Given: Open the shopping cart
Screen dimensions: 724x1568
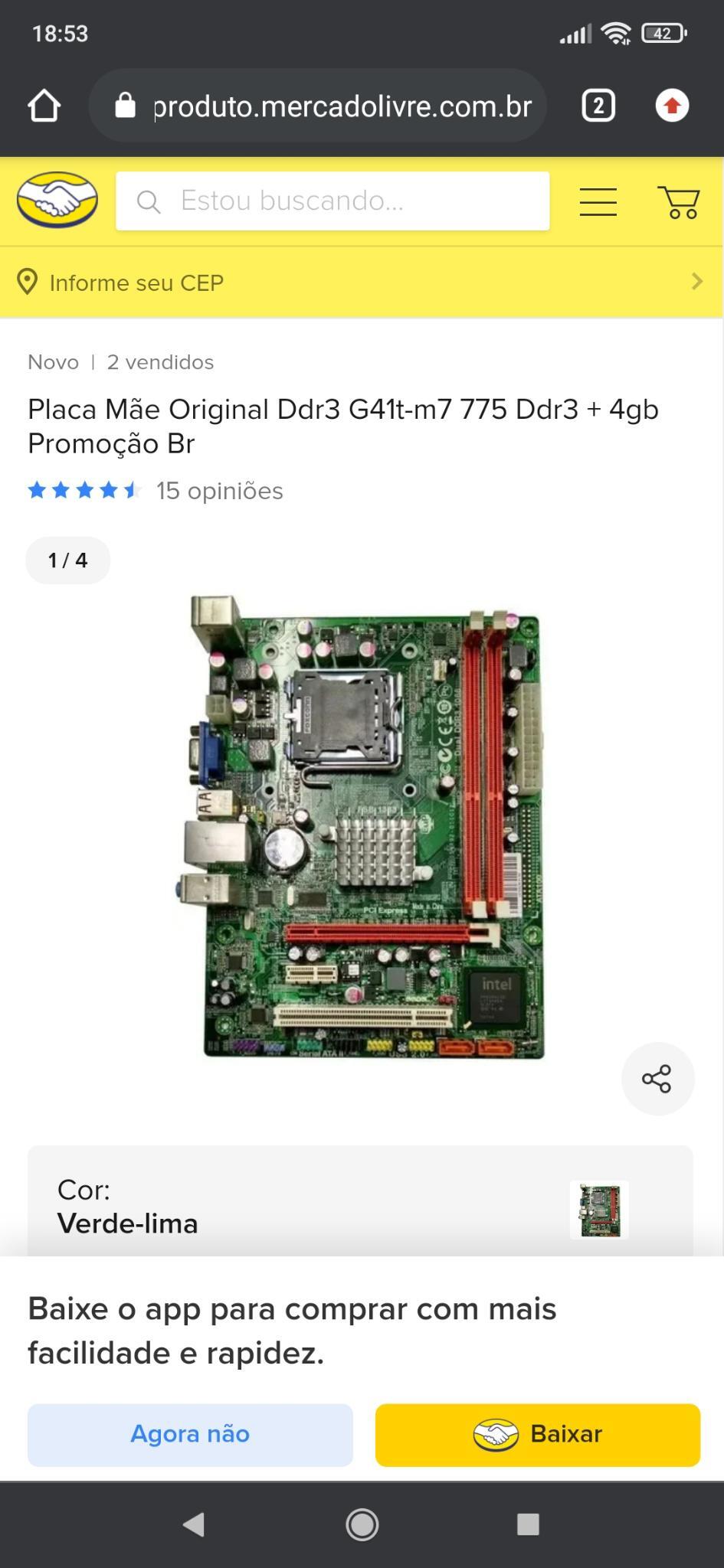Looking at the screenshot, I should coord(678,202).
